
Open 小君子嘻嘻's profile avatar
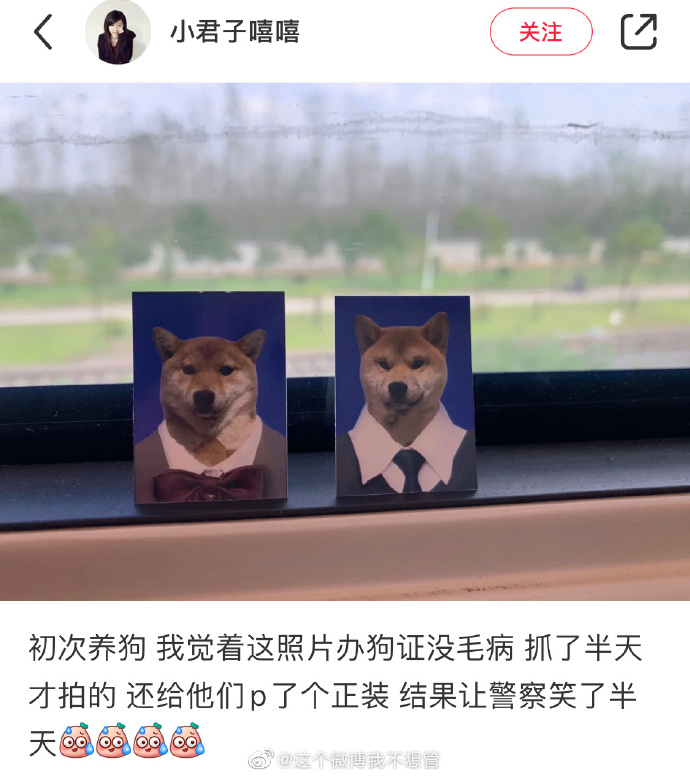[118, 32]
